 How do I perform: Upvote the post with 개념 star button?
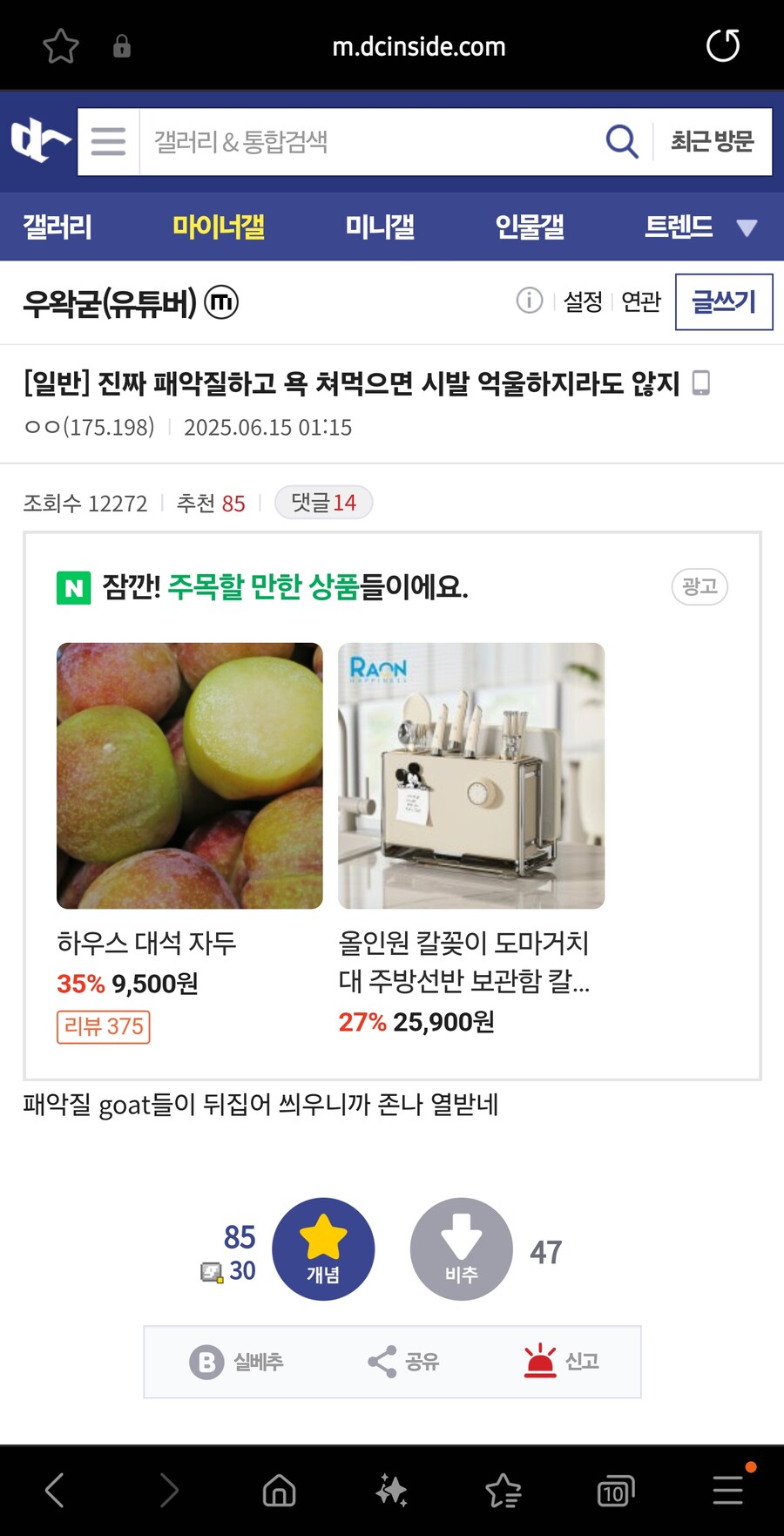coord(323,1248)
